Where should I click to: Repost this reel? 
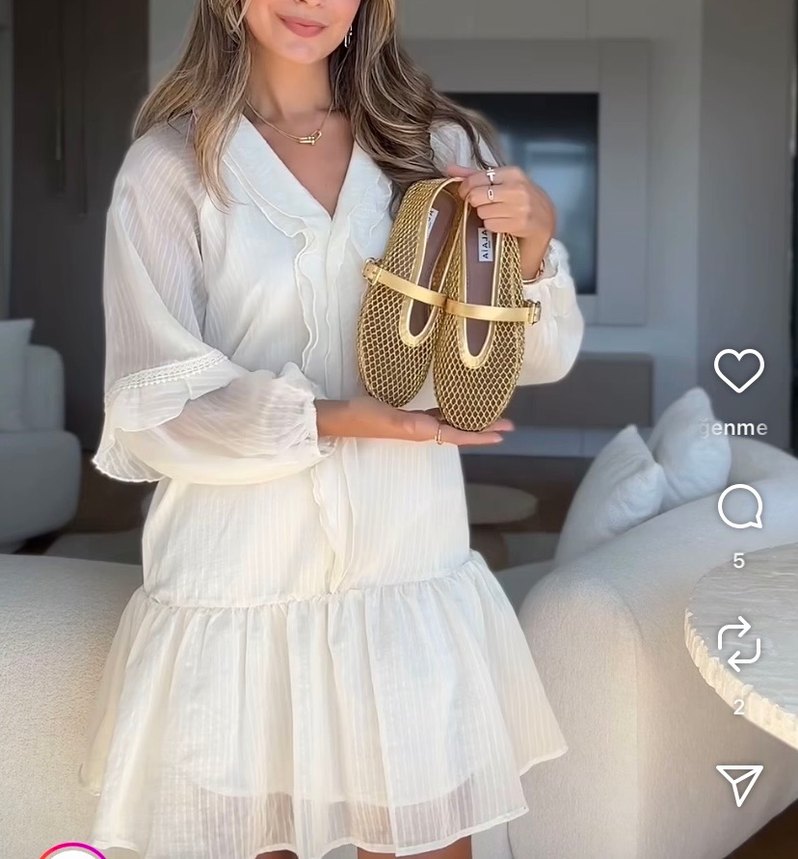[x=739, y=644]
